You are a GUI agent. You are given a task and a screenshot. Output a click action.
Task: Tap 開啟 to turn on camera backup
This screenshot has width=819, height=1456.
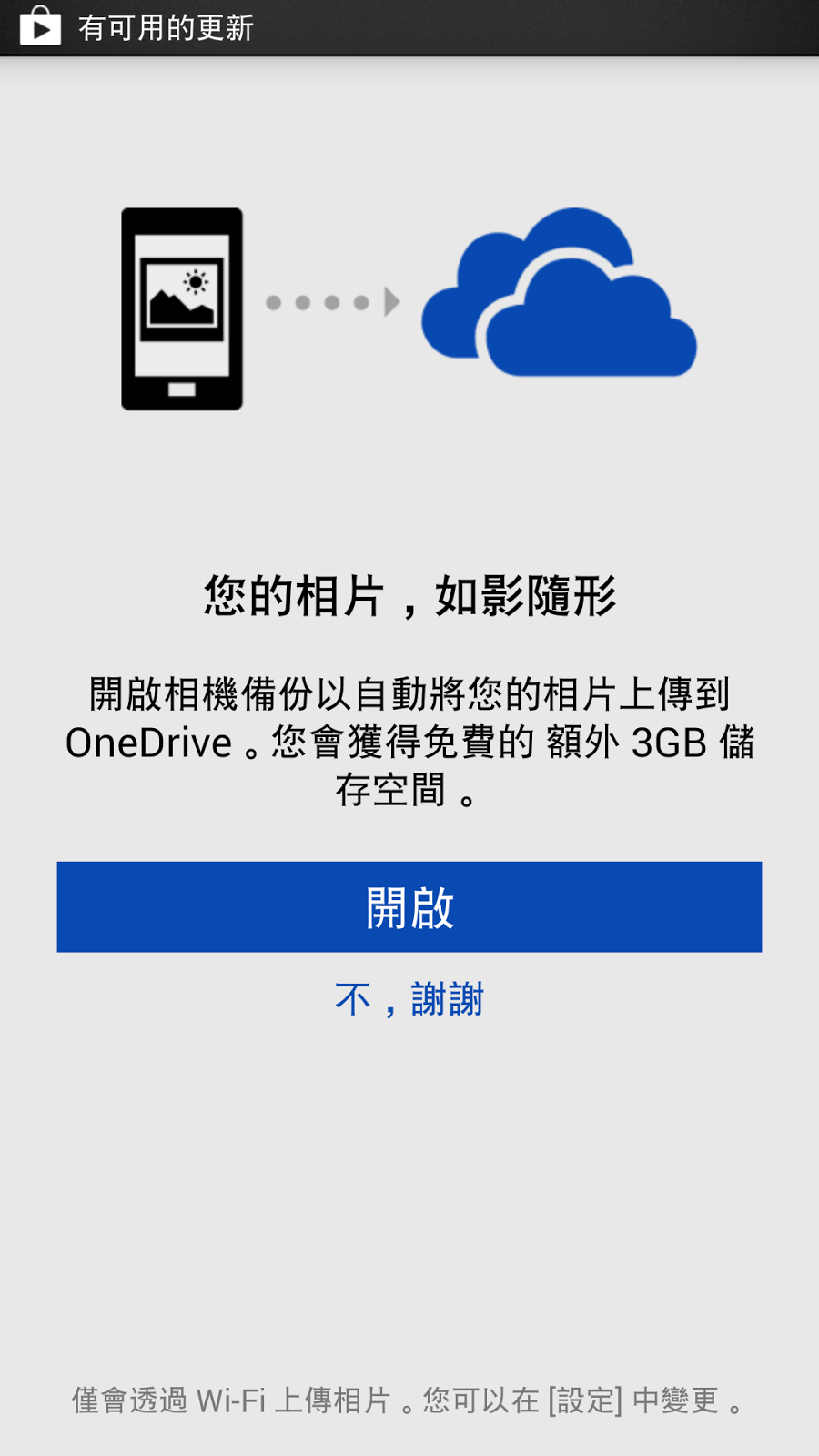tap(409, 907)
